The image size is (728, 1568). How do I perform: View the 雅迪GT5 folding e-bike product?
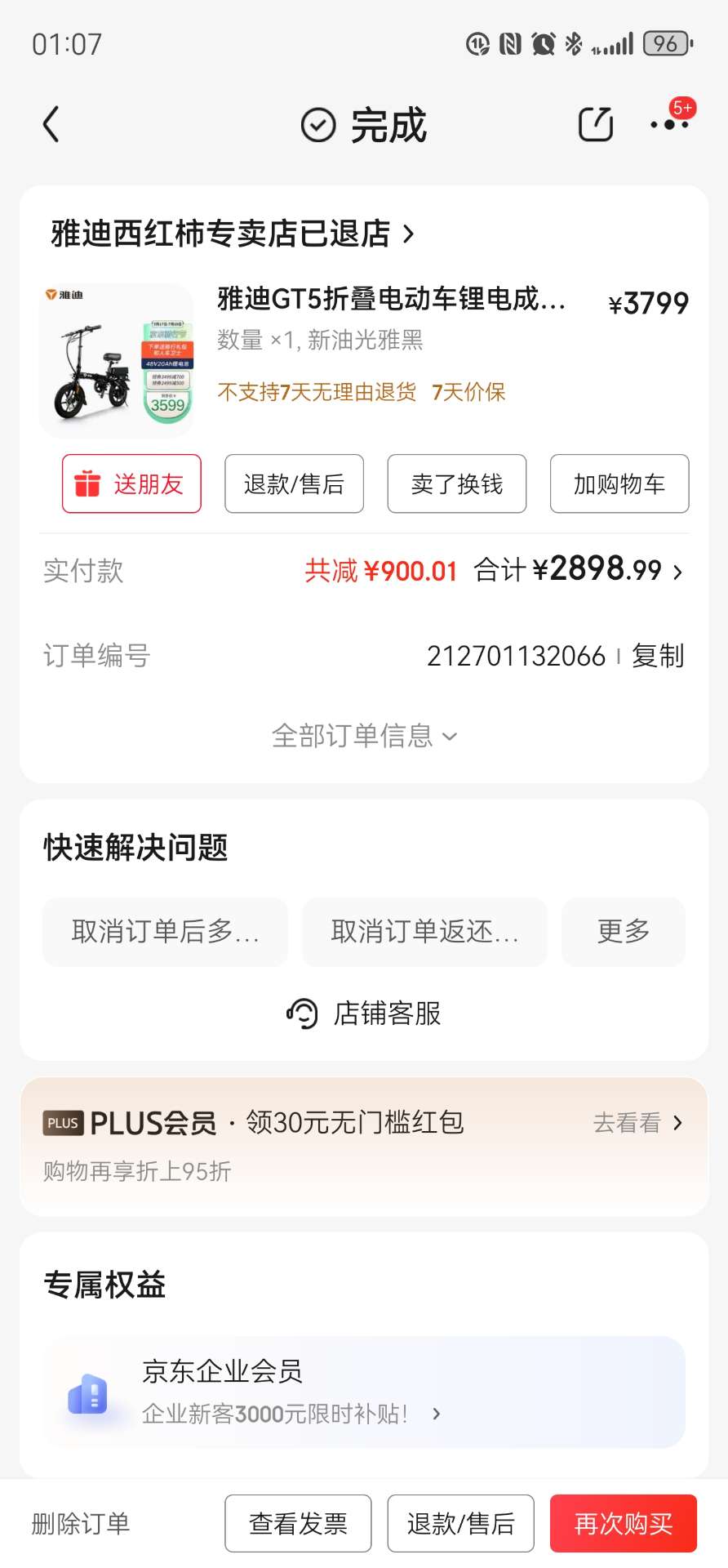[x=392, y=300]
